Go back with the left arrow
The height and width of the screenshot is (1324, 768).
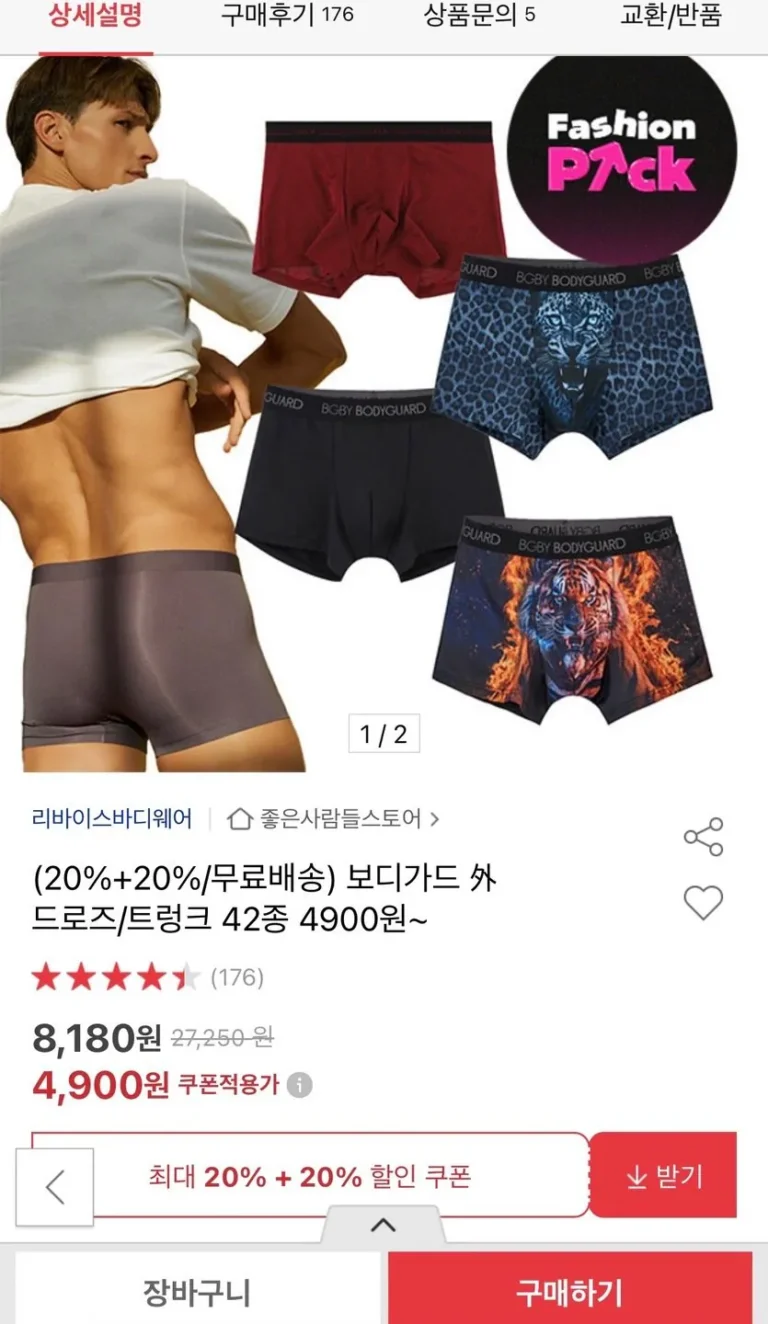pyautogui.click(x=55, y=1187)
